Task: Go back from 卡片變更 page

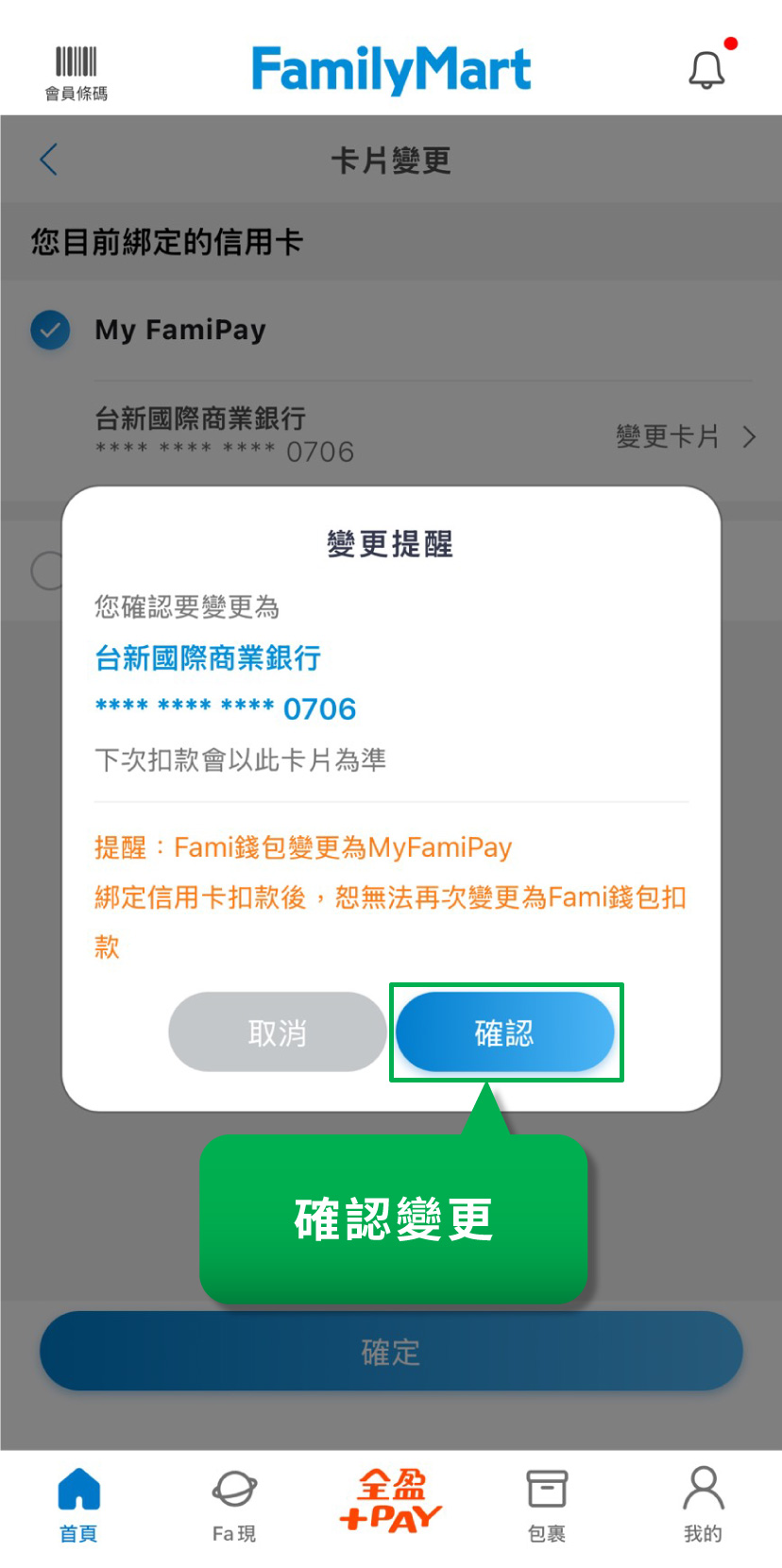Action: pos(49,160)
